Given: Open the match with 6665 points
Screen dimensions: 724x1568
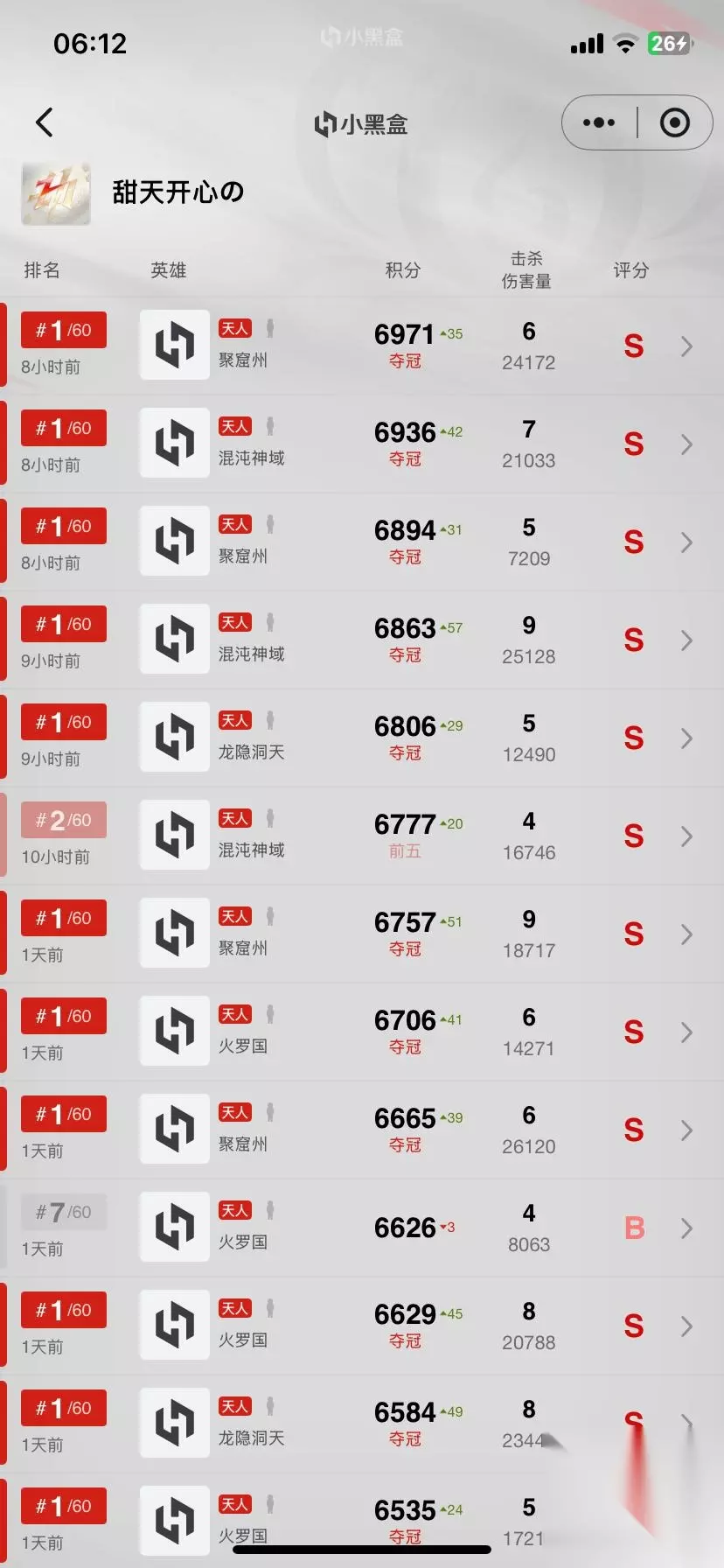Looking at the screenshot, I should point(362,1130).
